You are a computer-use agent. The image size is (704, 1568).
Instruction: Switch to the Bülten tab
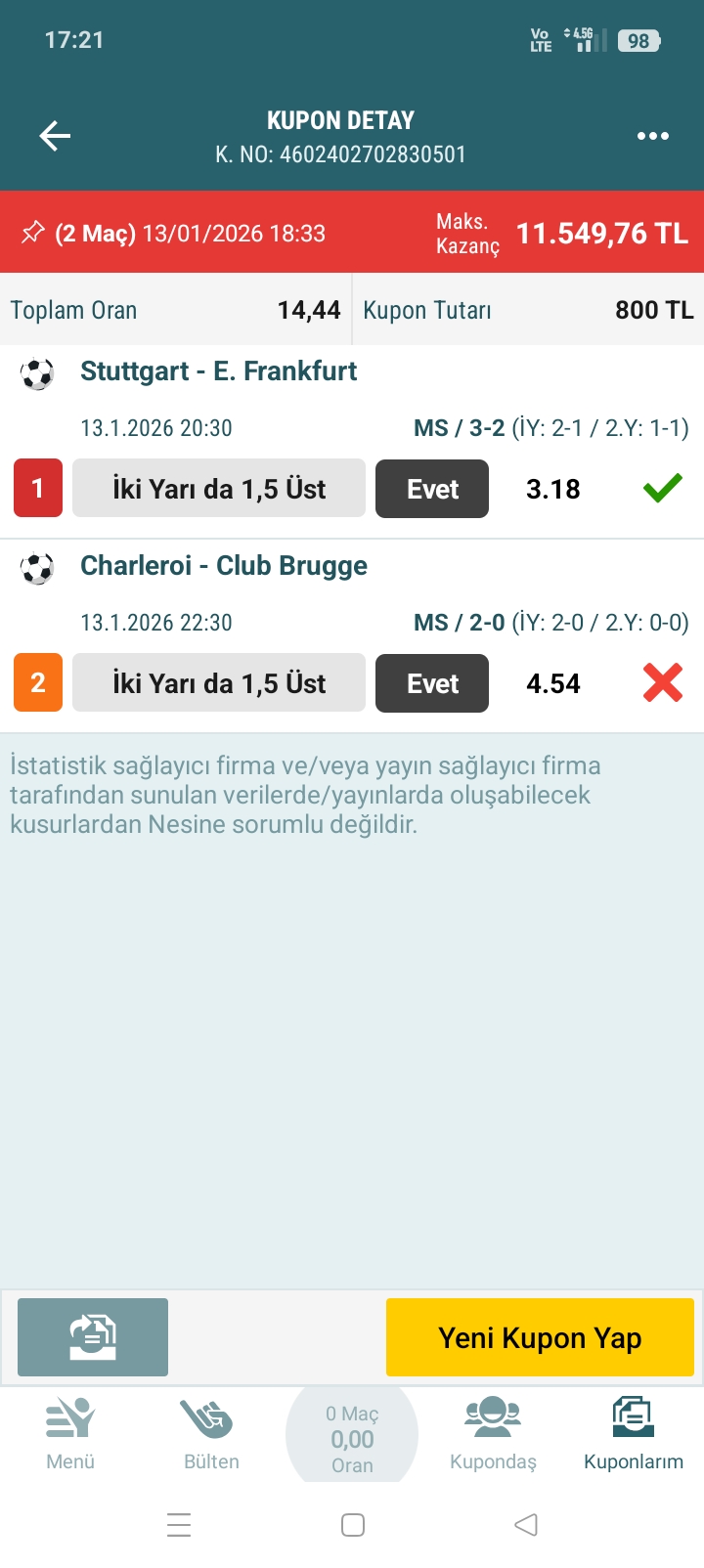211,1434
